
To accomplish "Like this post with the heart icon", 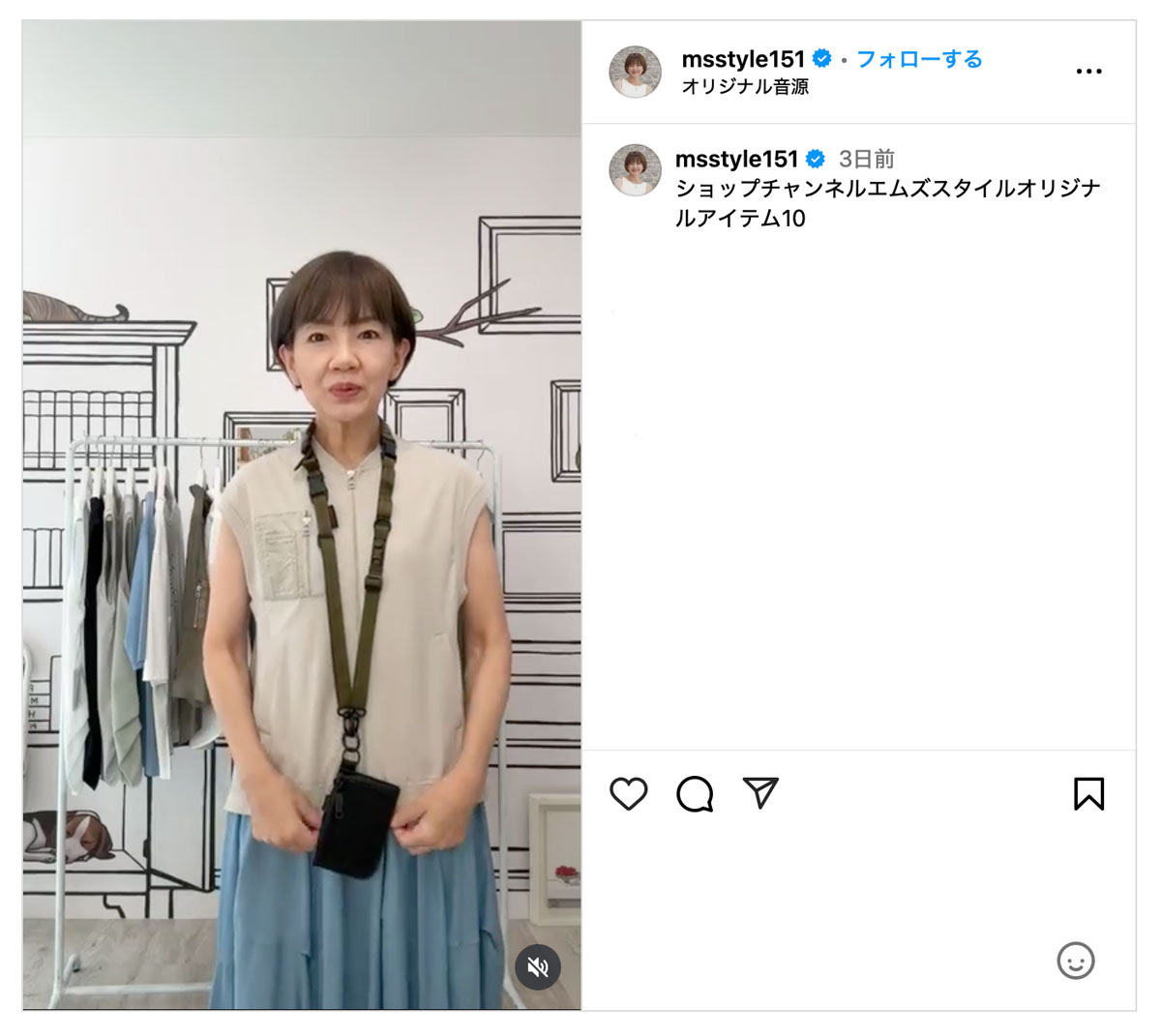I will tap(628, 794).
